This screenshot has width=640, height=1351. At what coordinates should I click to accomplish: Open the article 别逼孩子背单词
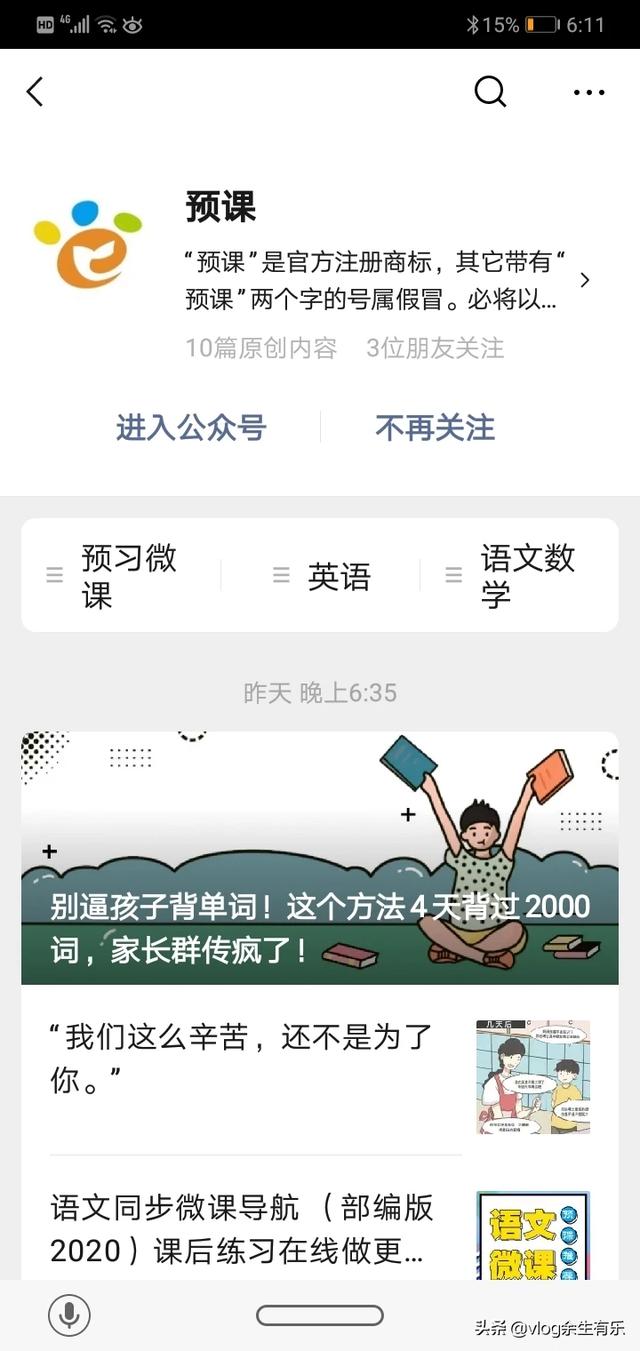[x=320, y=858]
